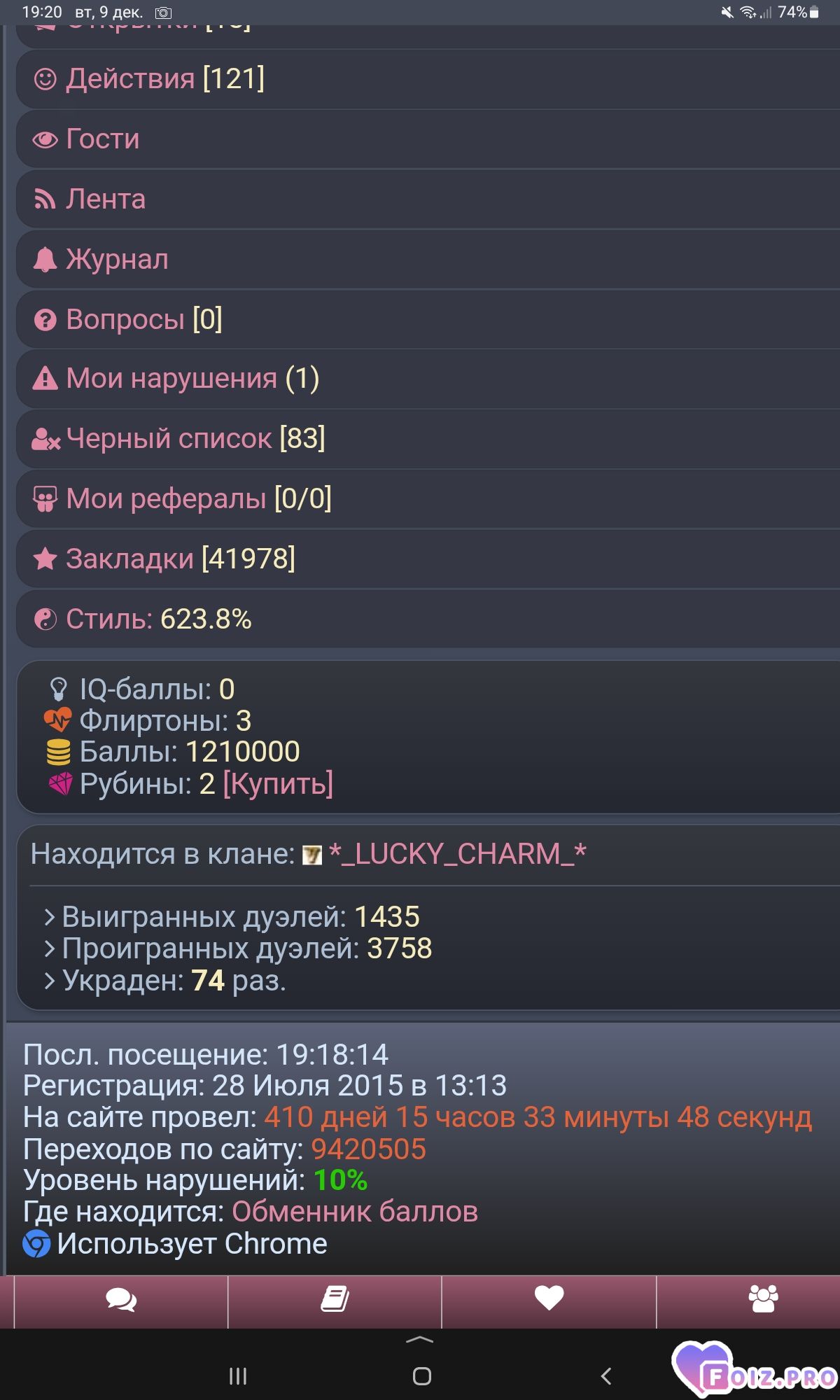Open the chat bubbles tab
This screenshot has height=1400, width=840.
tap(121, 1300)
